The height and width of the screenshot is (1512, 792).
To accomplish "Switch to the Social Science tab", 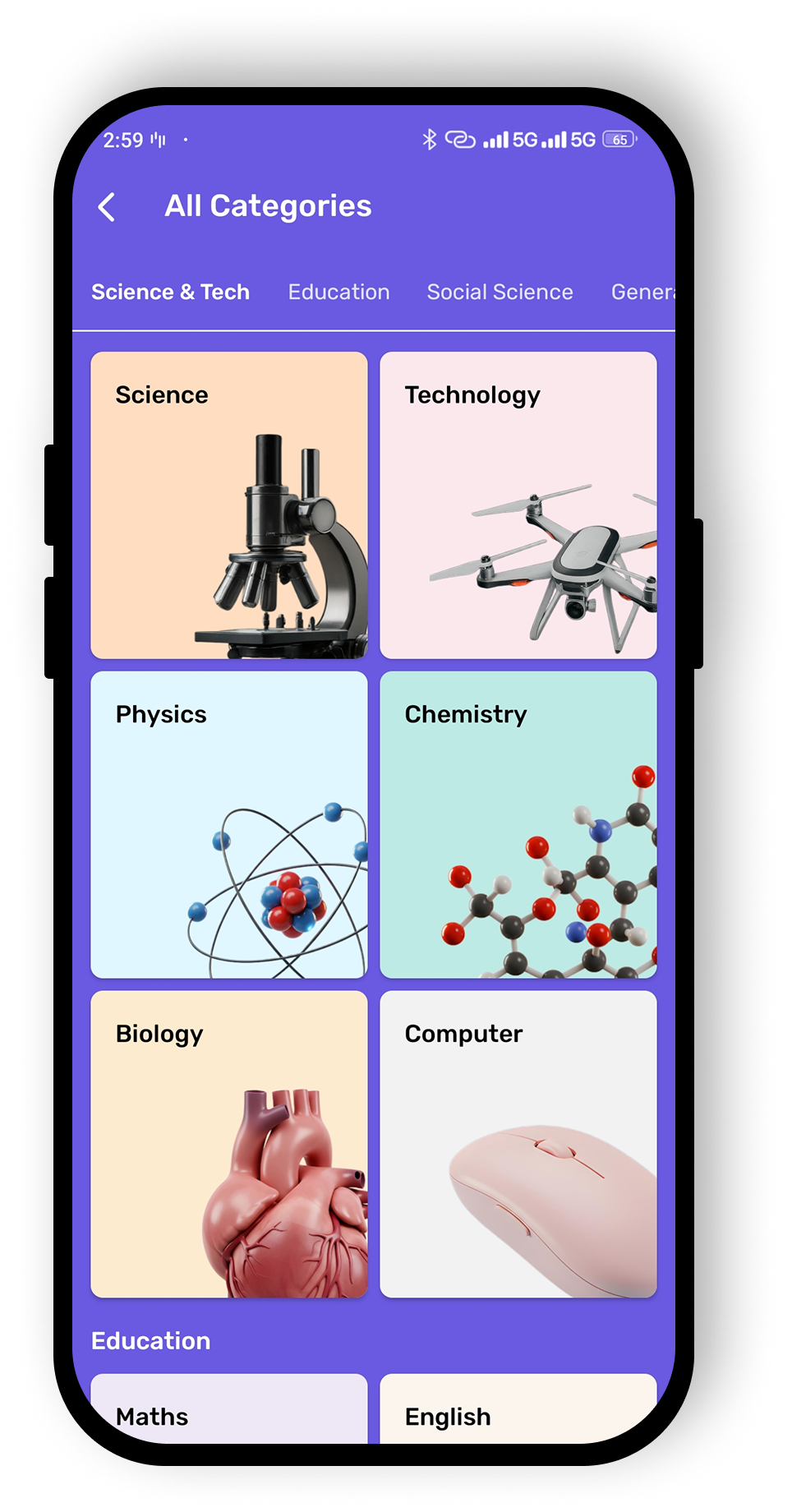I will (500, 293).
